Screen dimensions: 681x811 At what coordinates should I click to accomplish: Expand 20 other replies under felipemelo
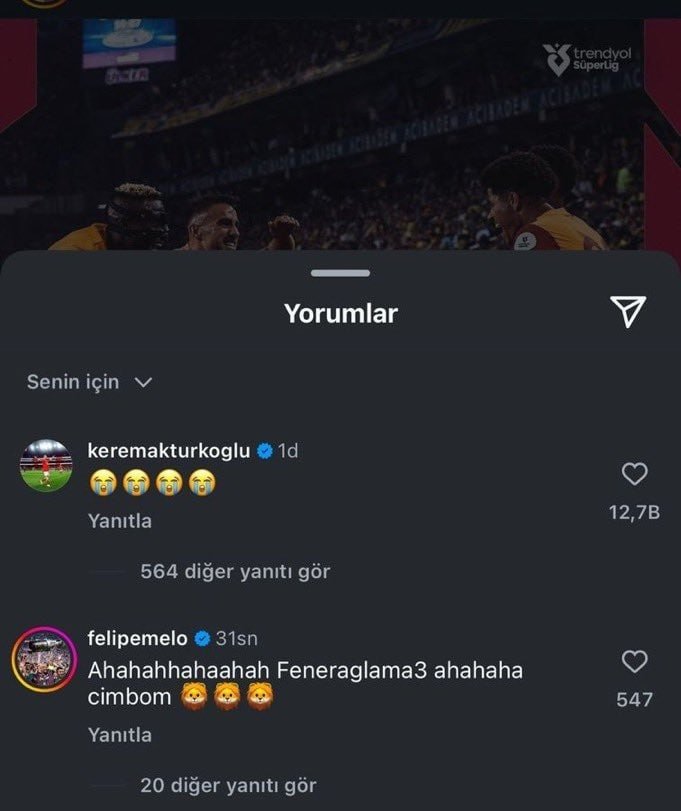click(x=228, y=786)
